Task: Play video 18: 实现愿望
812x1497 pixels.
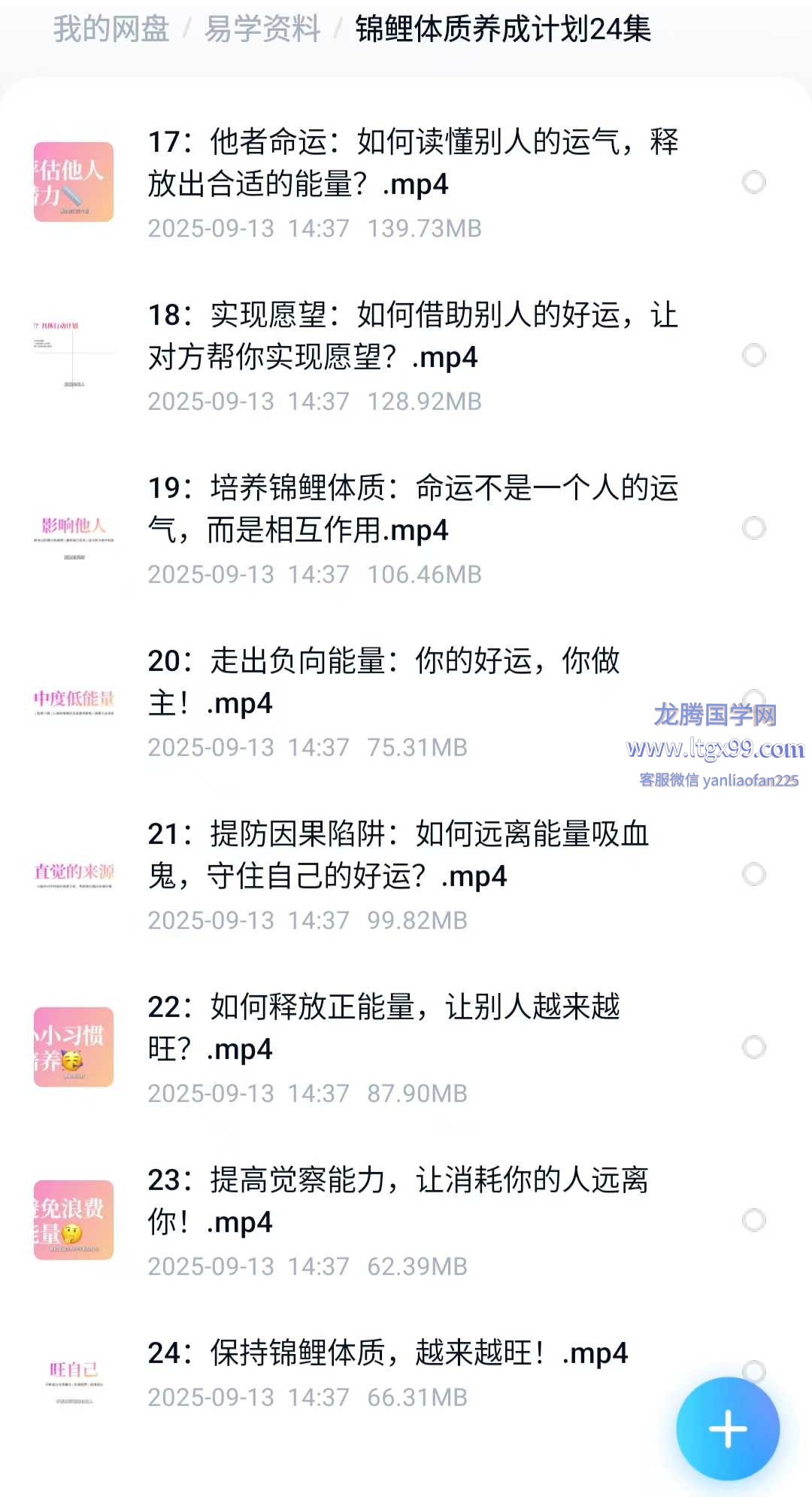Action: (412, 336)
